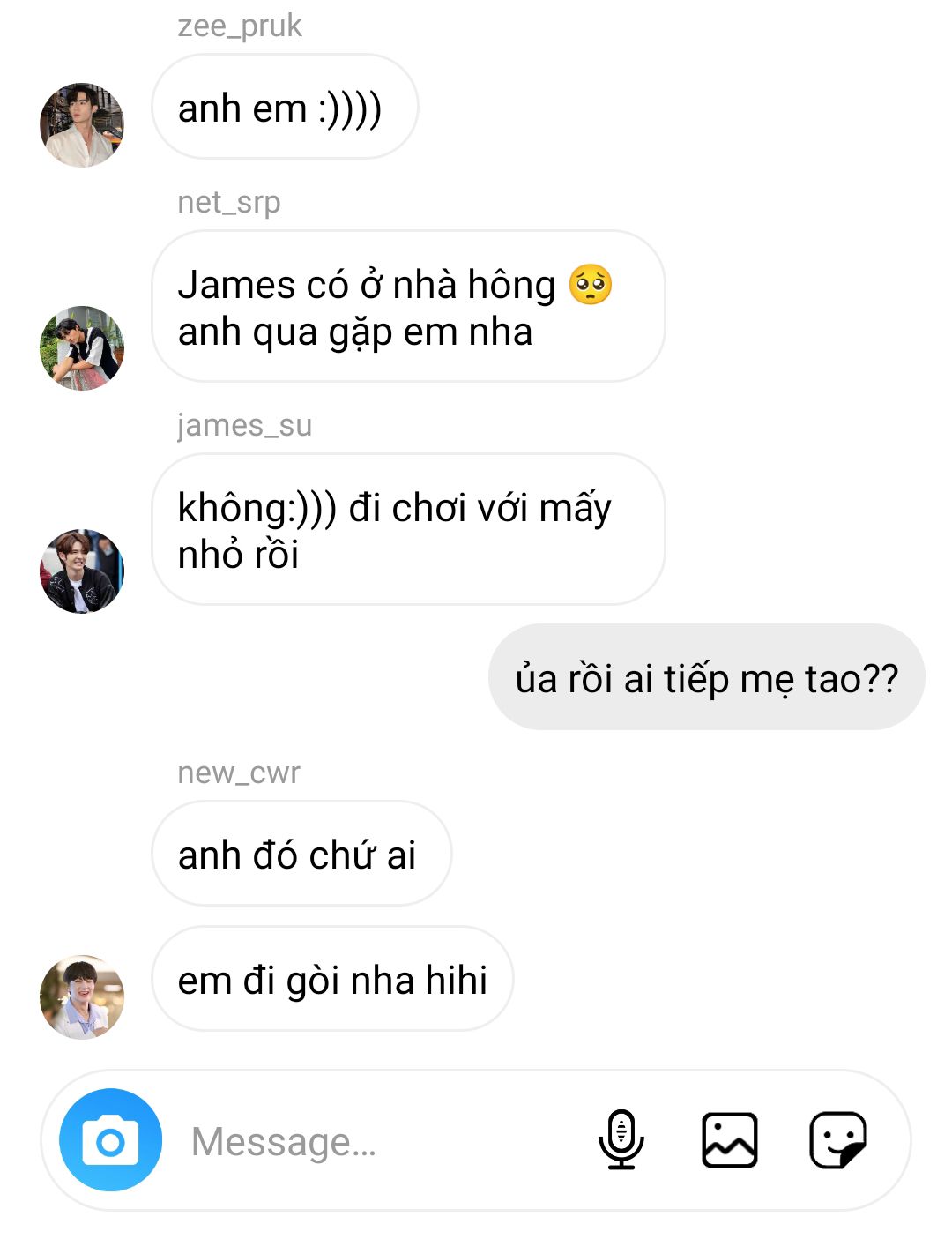Open the photo gallery picker

tap(729, 1139)
